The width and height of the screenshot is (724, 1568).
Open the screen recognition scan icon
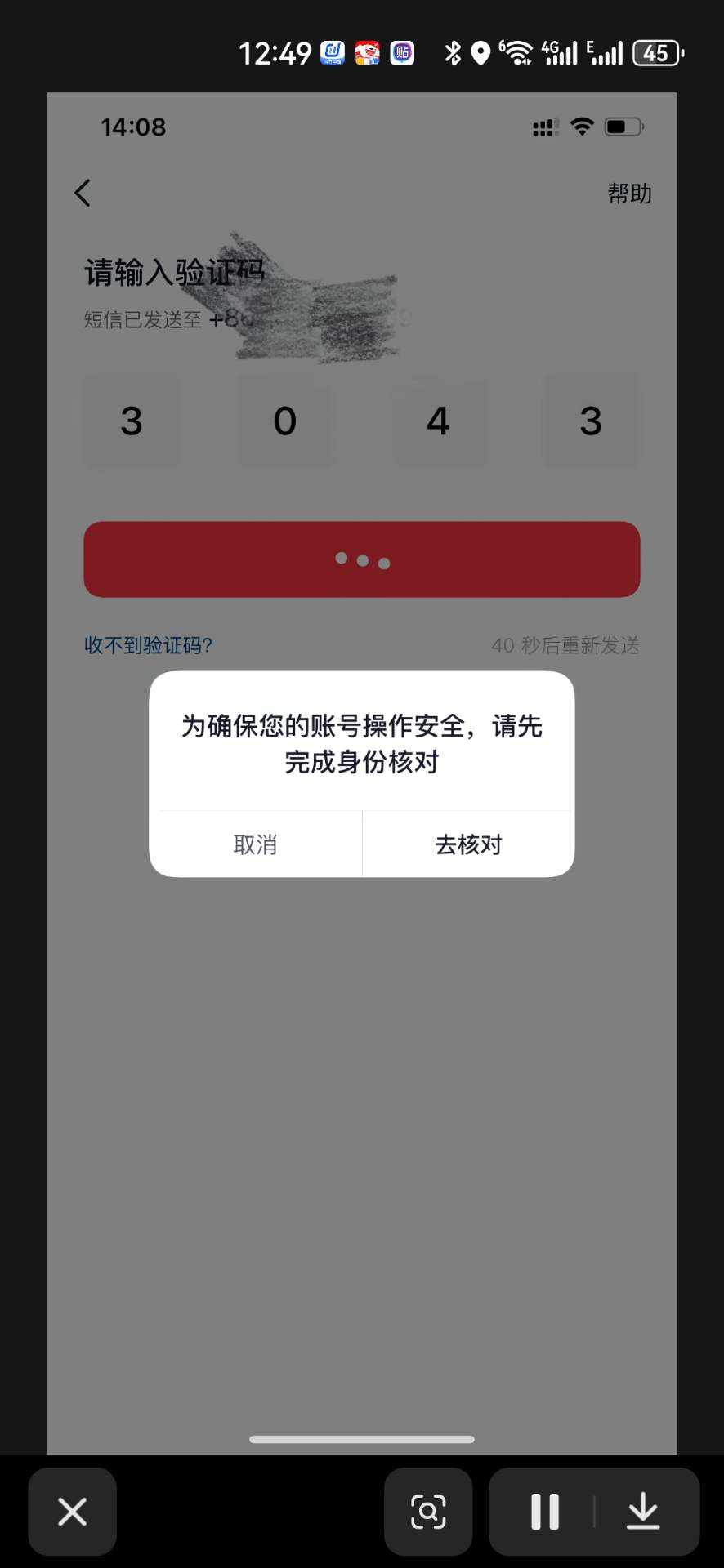click(428, 1512)
